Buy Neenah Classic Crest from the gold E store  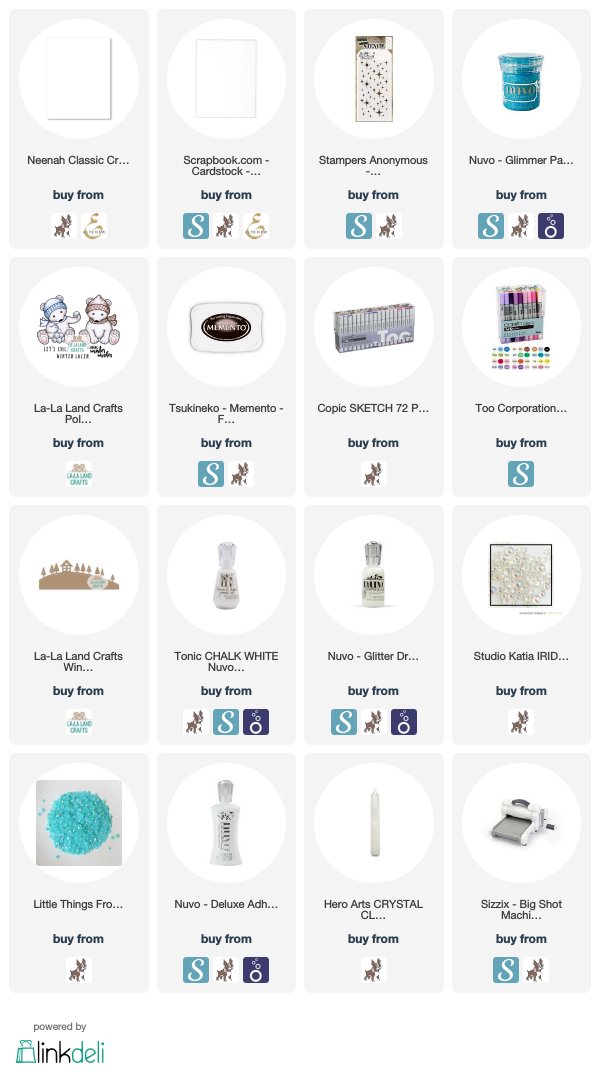tap(94, 226)
